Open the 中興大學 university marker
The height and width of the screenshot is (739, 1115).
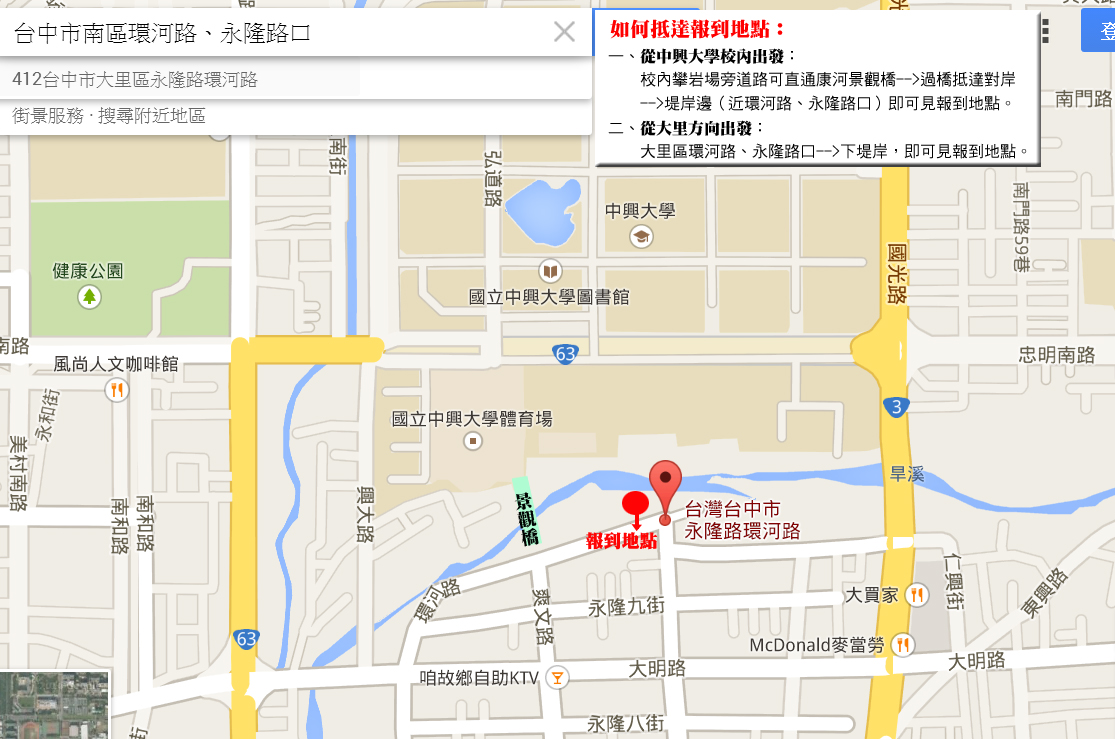640,236
